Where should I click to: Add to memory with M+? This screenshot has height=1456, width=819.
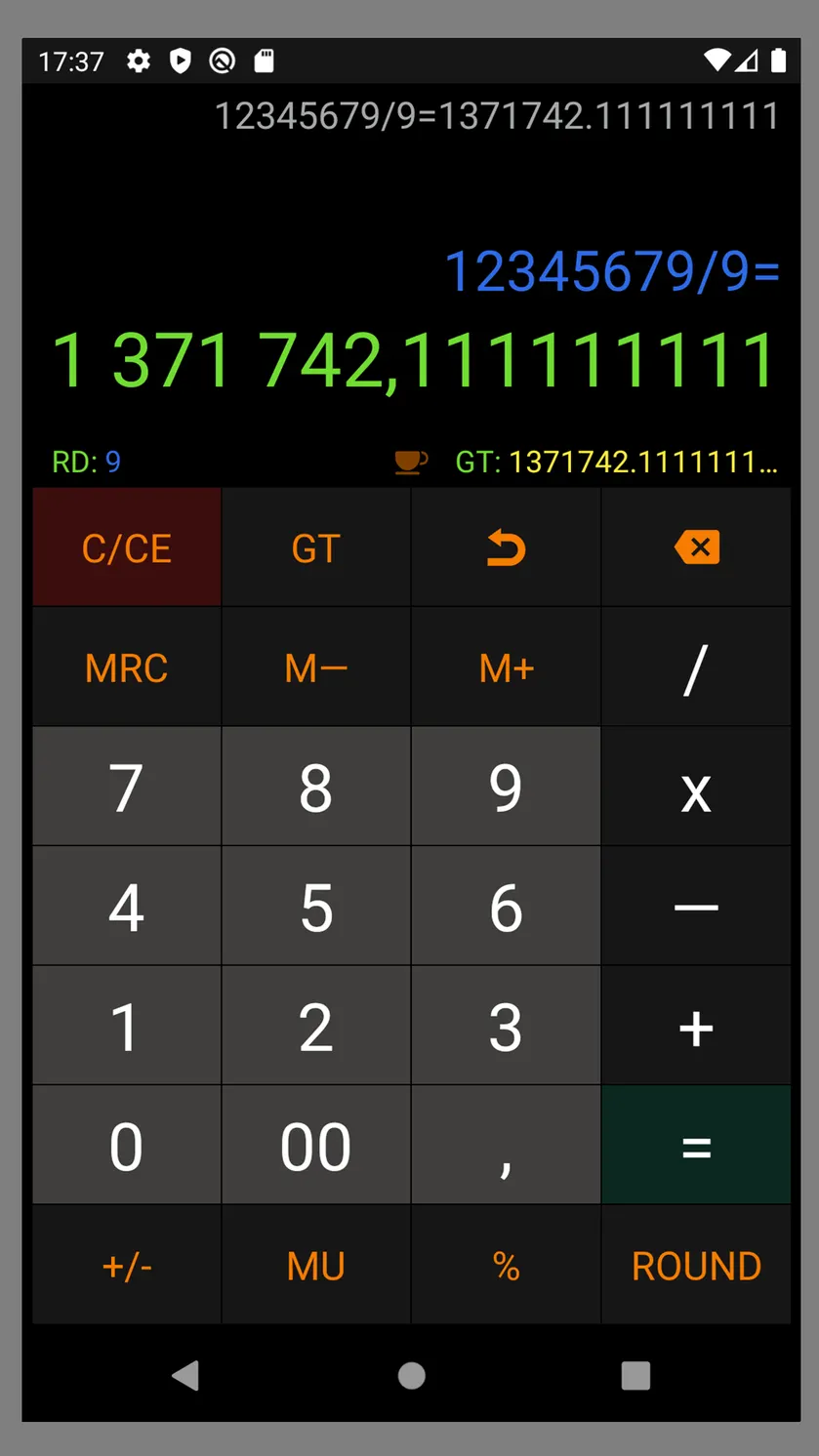click(x=506, y=667)
